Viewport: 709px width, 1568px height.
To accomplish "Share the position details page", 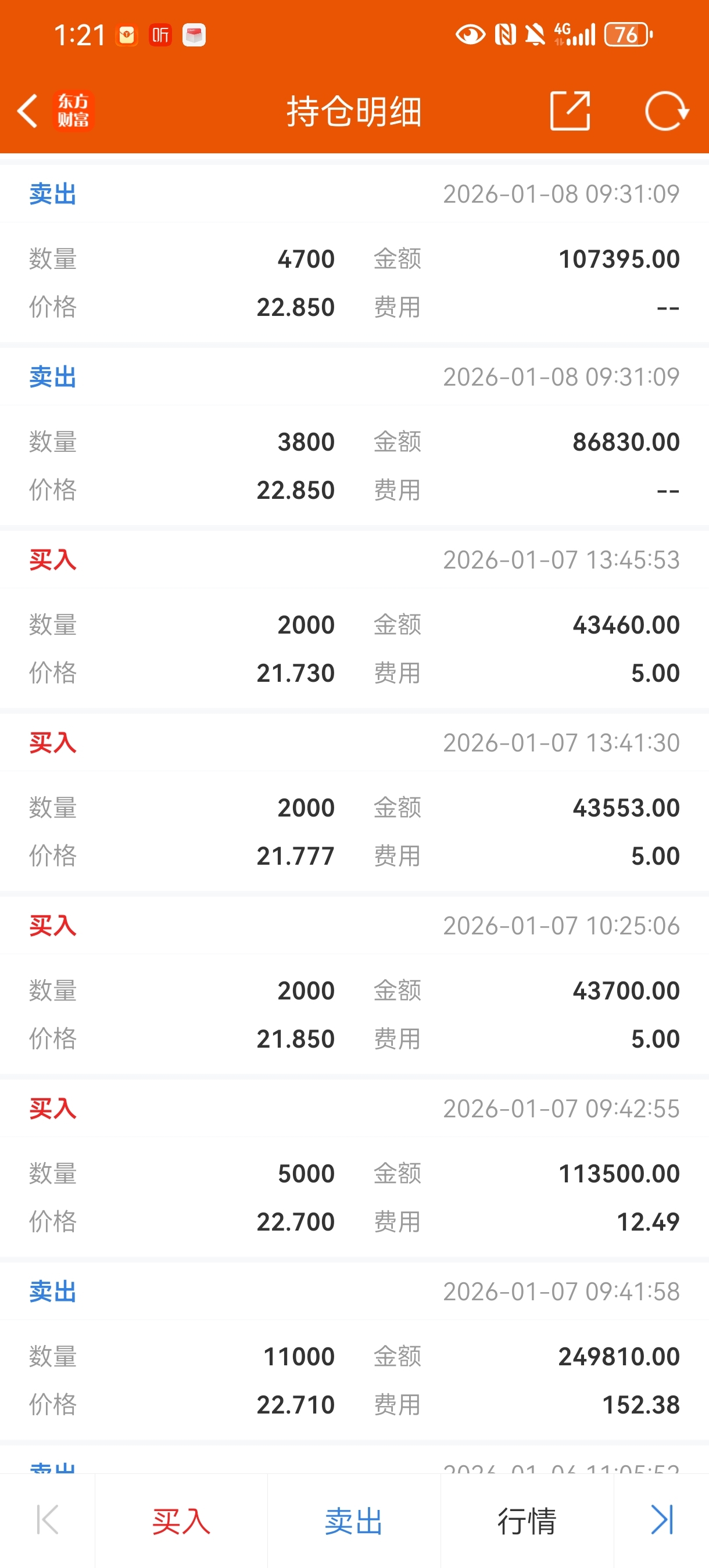I will click(570, 111).
